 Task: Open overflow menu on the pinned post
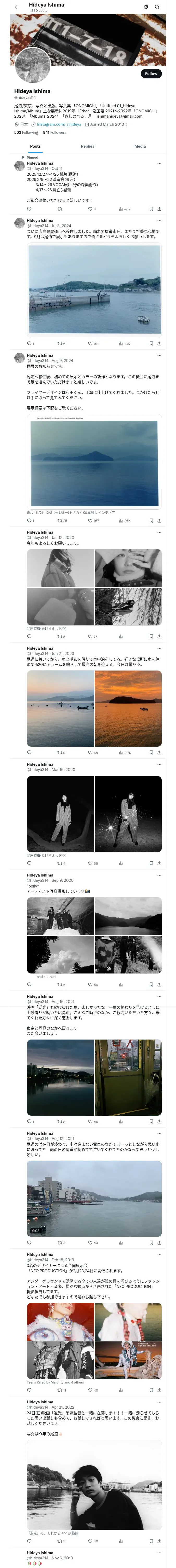tap(159, 163)
